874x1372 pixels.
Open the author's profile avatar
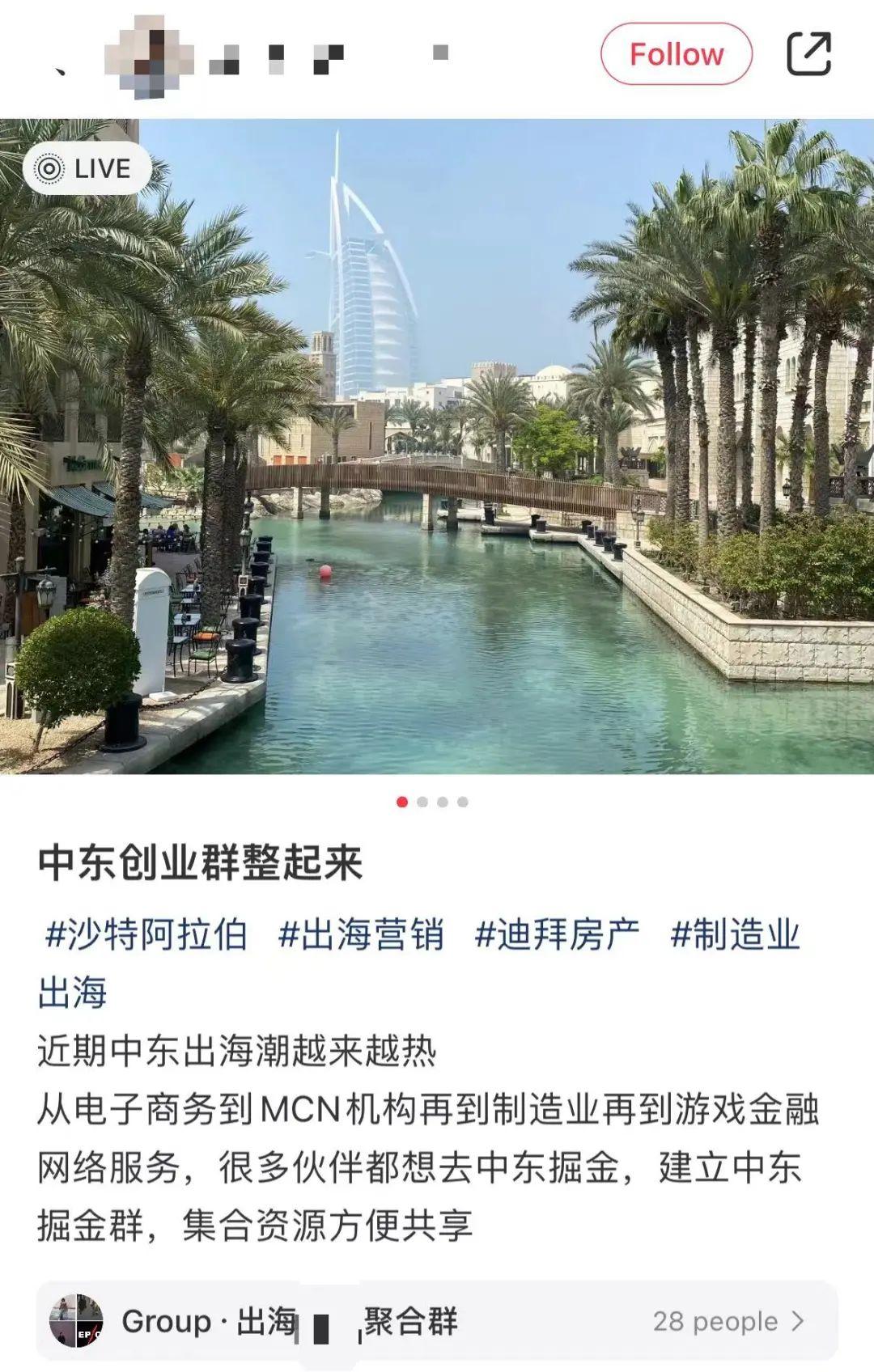click(x=149, y=55)
